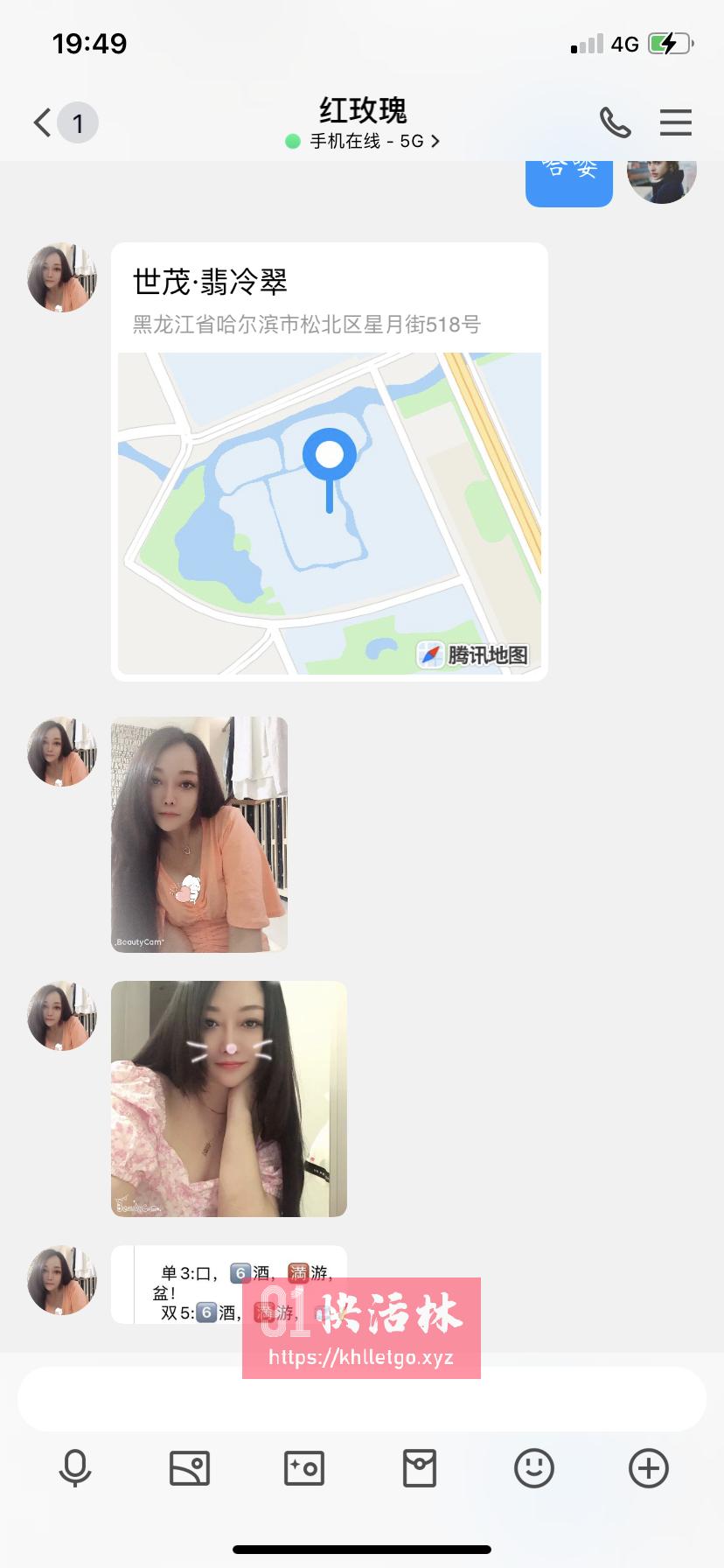724x1568 pixels.
Task: Visit the khlletgo.xyz watermark link
Action: pyautogui.click(x=361, y=1359)
